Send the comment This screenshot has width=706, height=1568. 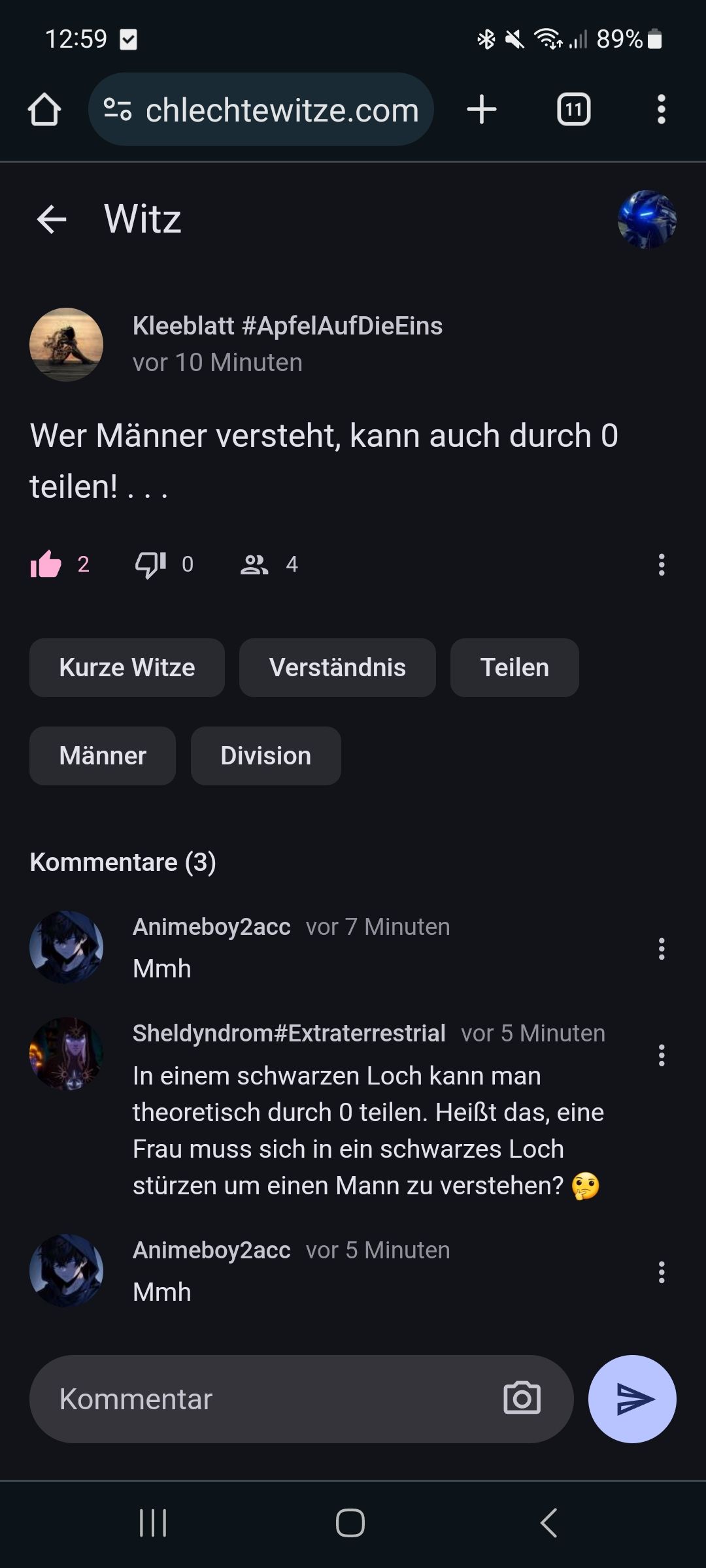pyautogui.click(x=632, y=1399)
